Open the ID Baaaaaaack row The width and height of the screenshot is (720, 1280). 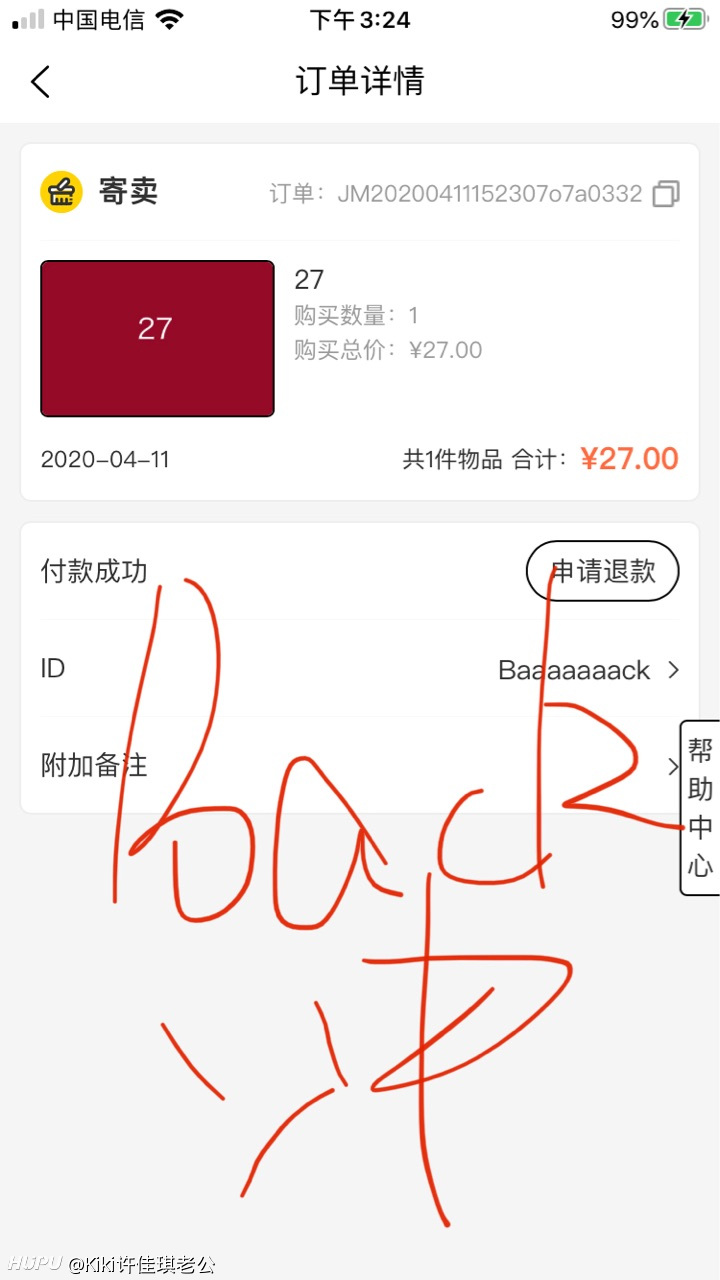tap(360, 669)
